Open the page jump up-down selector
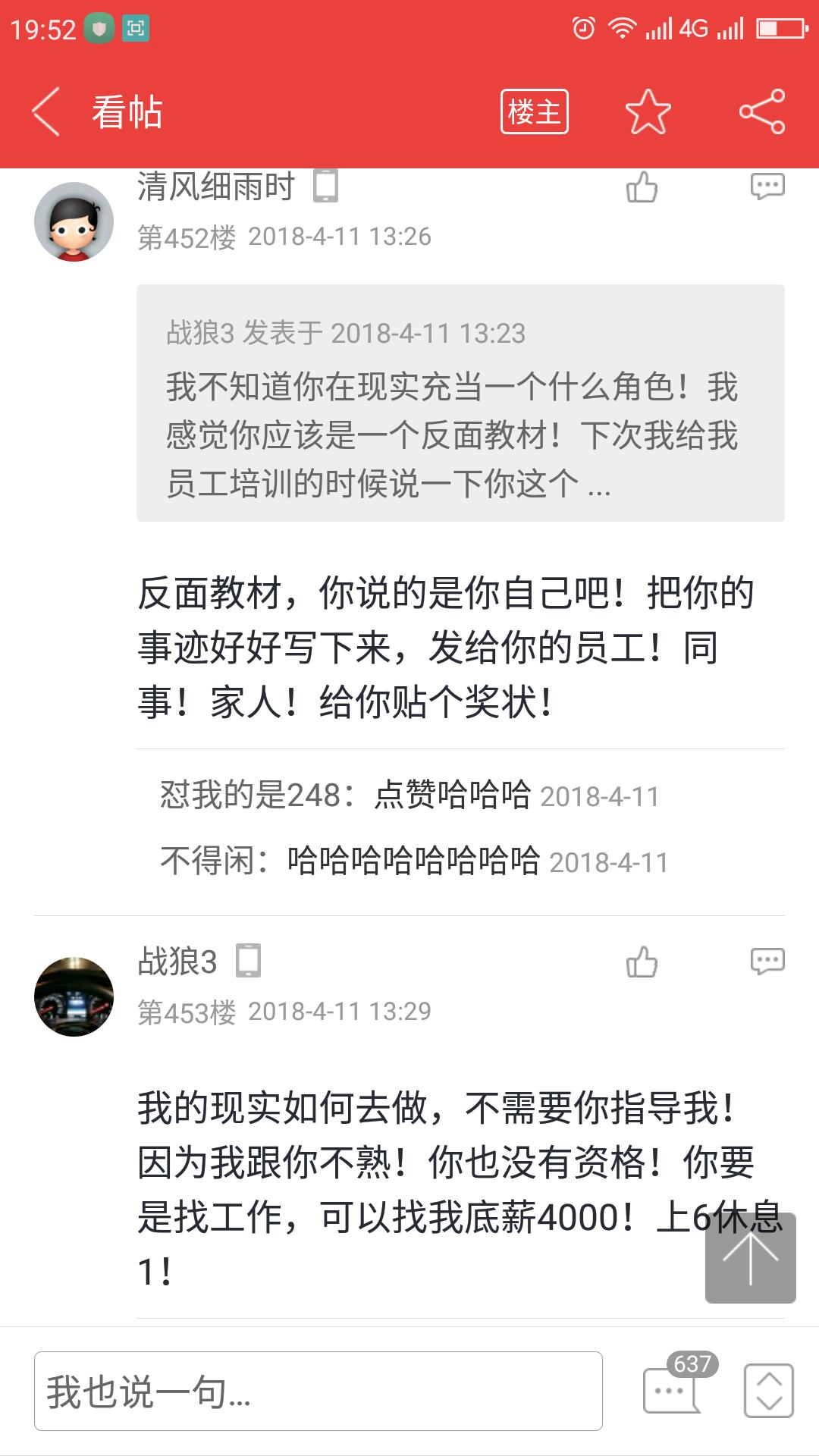819x1456 pixels. (x=769, y=1391)
